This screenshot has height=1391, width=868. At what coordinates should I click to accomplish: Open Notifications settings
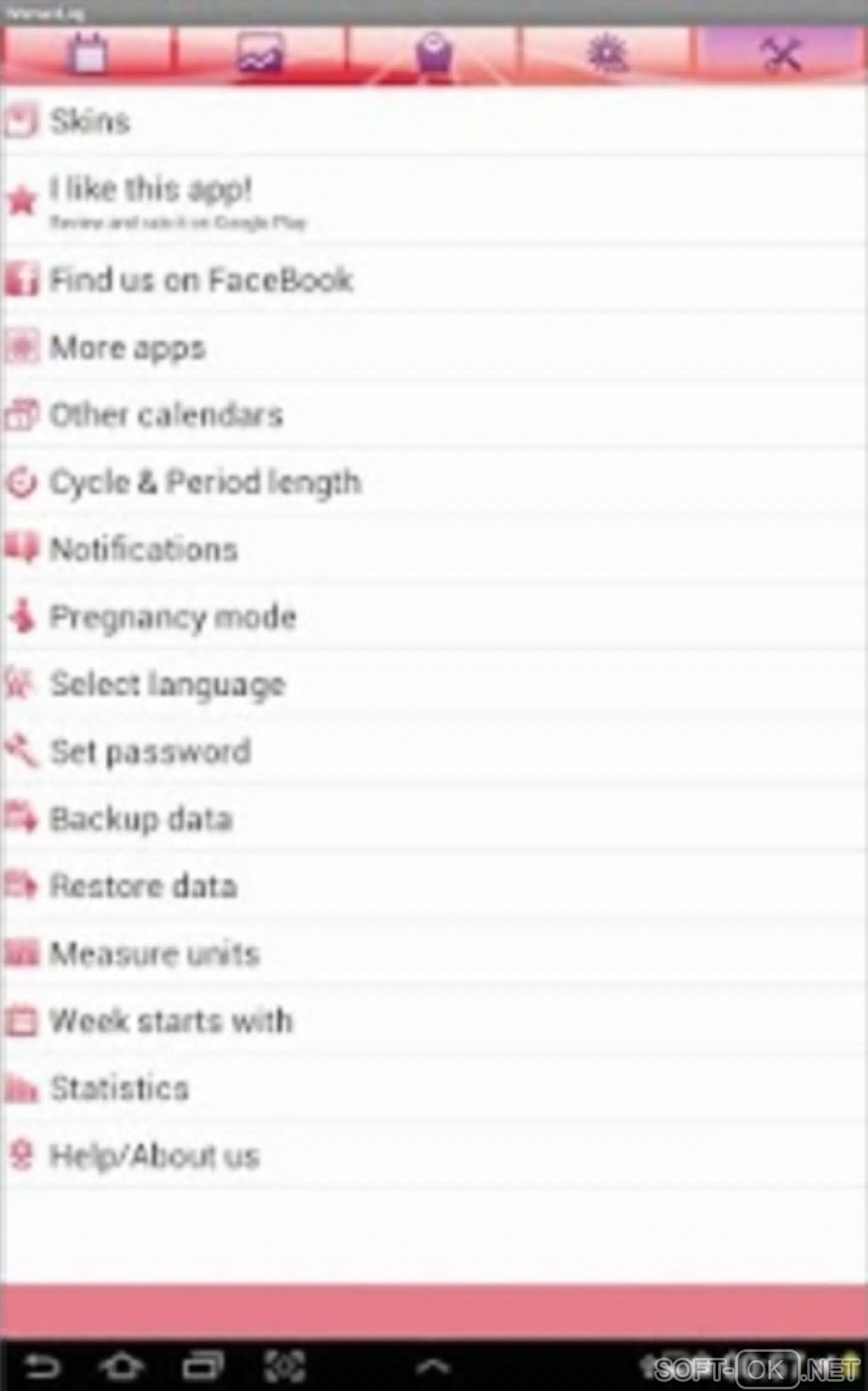pyautogui.click(x=144, y=550)
